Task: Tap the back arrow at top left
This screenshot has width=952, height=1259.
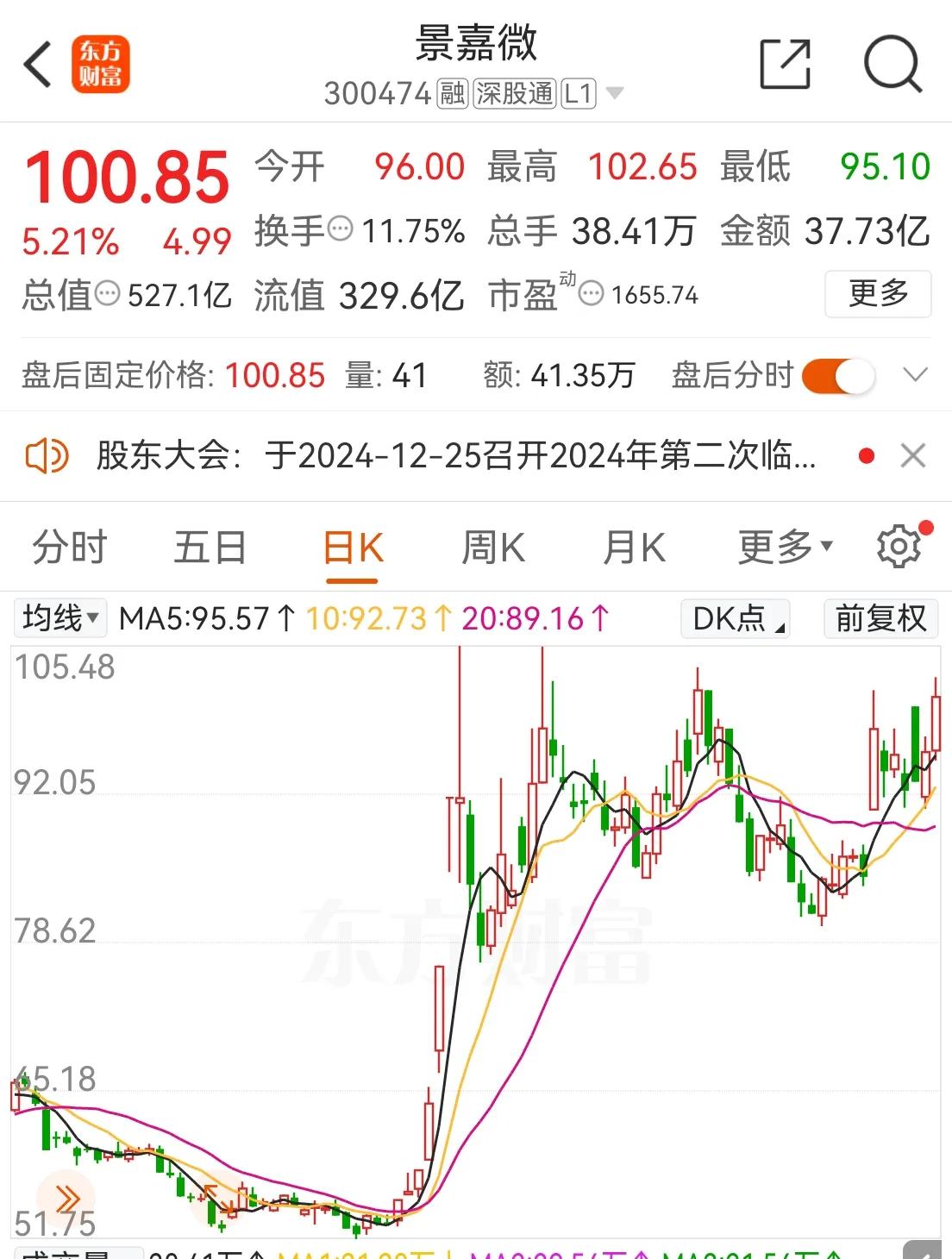Action: (x=38, y=63)
